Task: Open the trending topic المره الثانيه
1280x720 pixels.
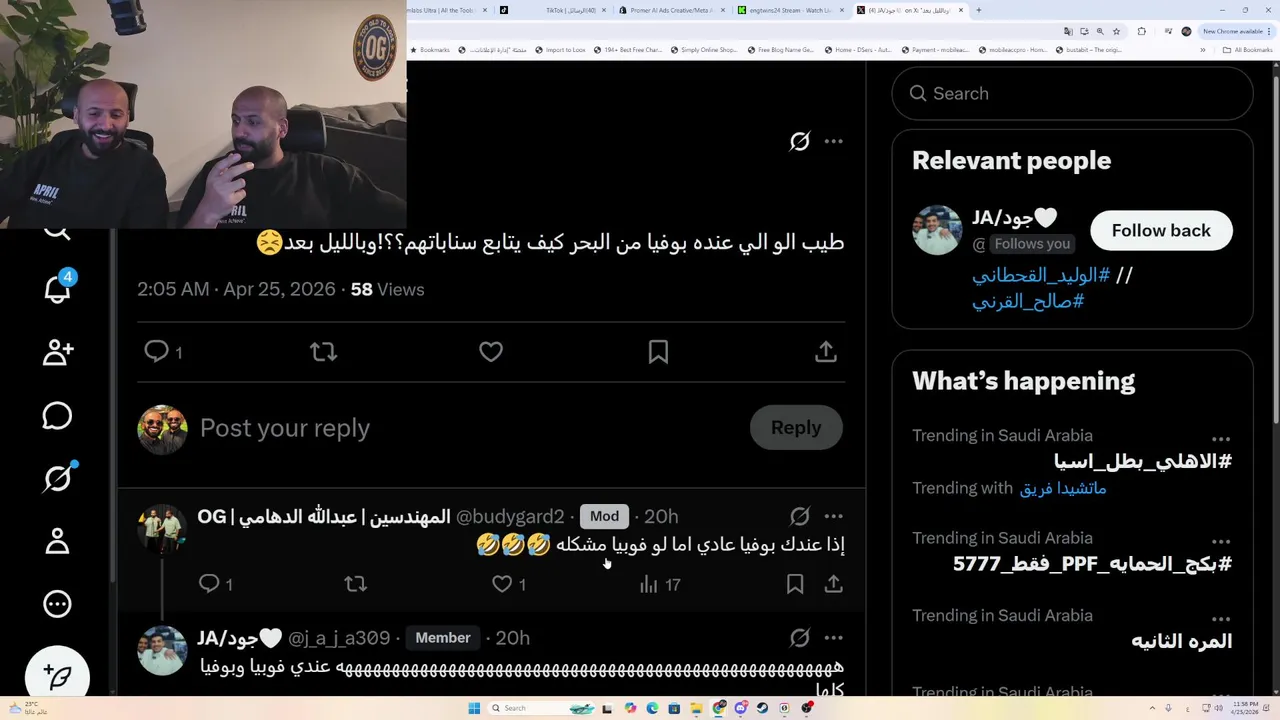Action: (1181, 641)
